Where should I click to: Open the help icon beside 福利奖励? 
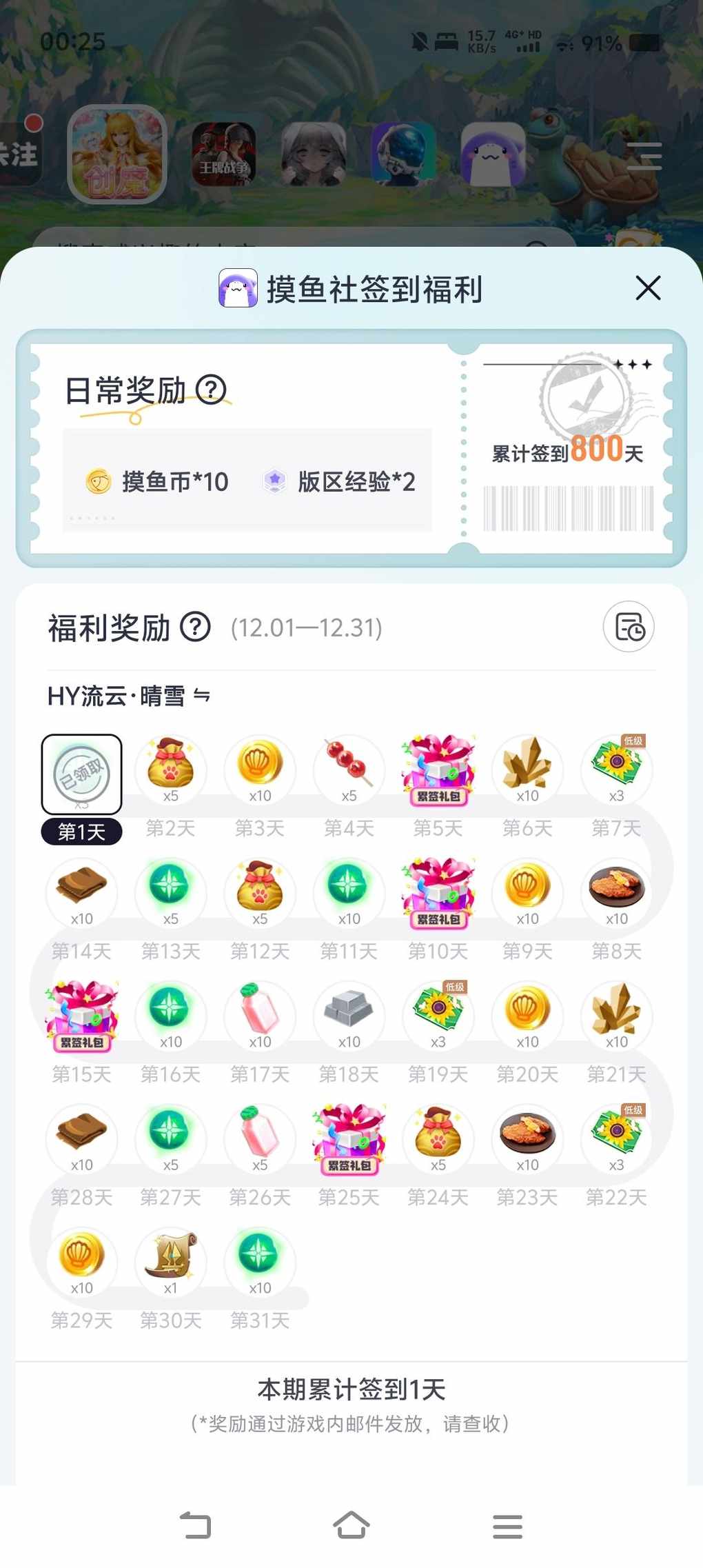tap(195, 627)
